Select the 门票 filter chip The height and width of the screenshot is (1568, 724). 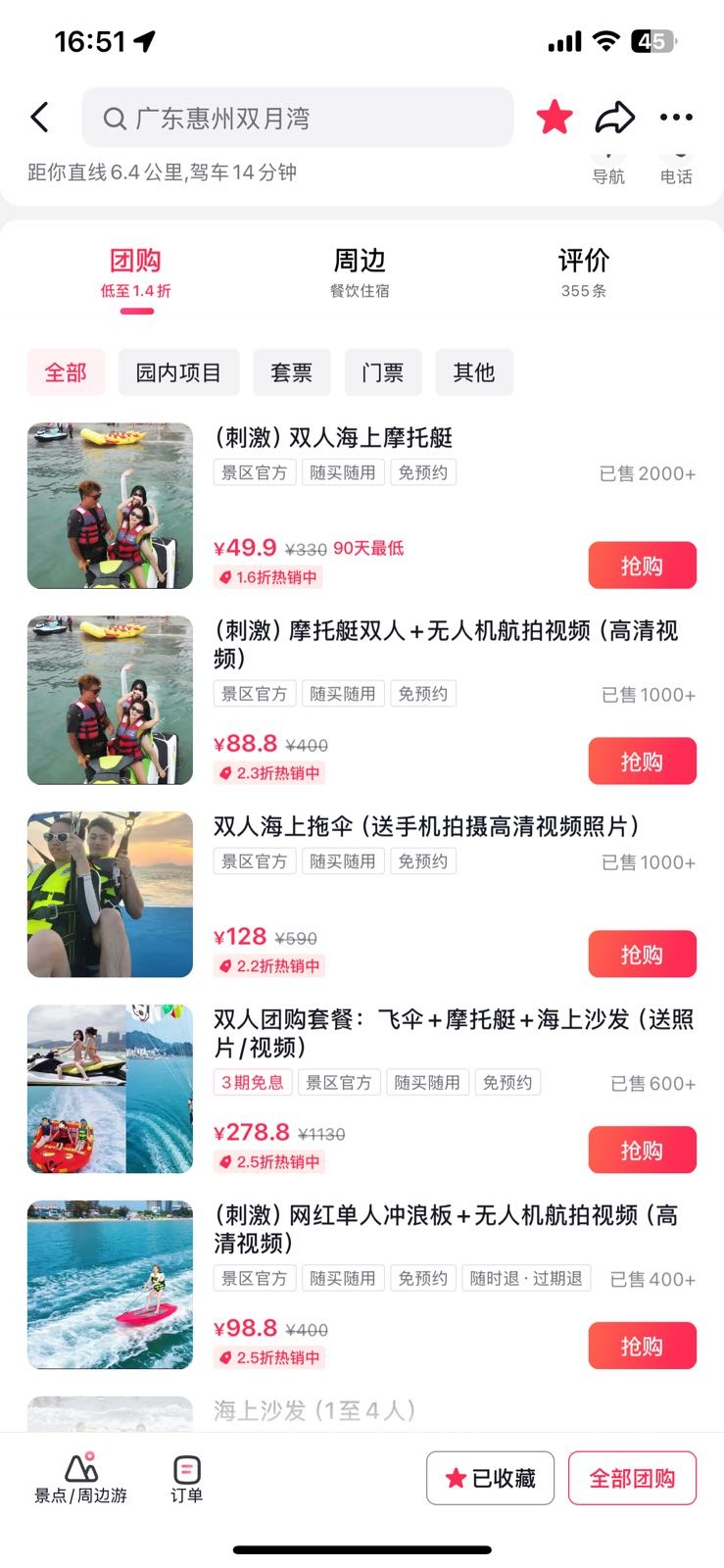(383, 372)
